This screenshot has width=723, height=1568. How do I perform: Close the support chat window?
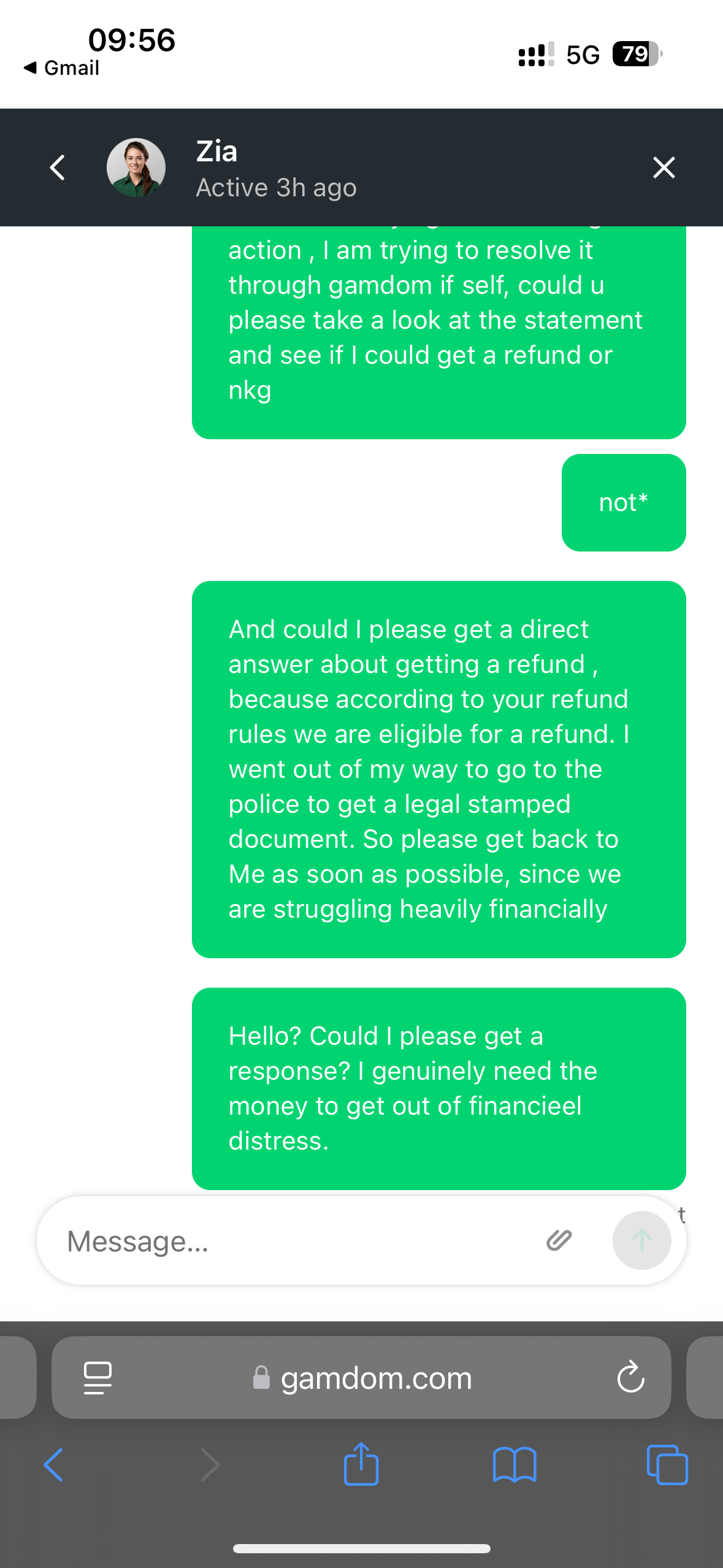pyautogui.click(x=664, y=167)
